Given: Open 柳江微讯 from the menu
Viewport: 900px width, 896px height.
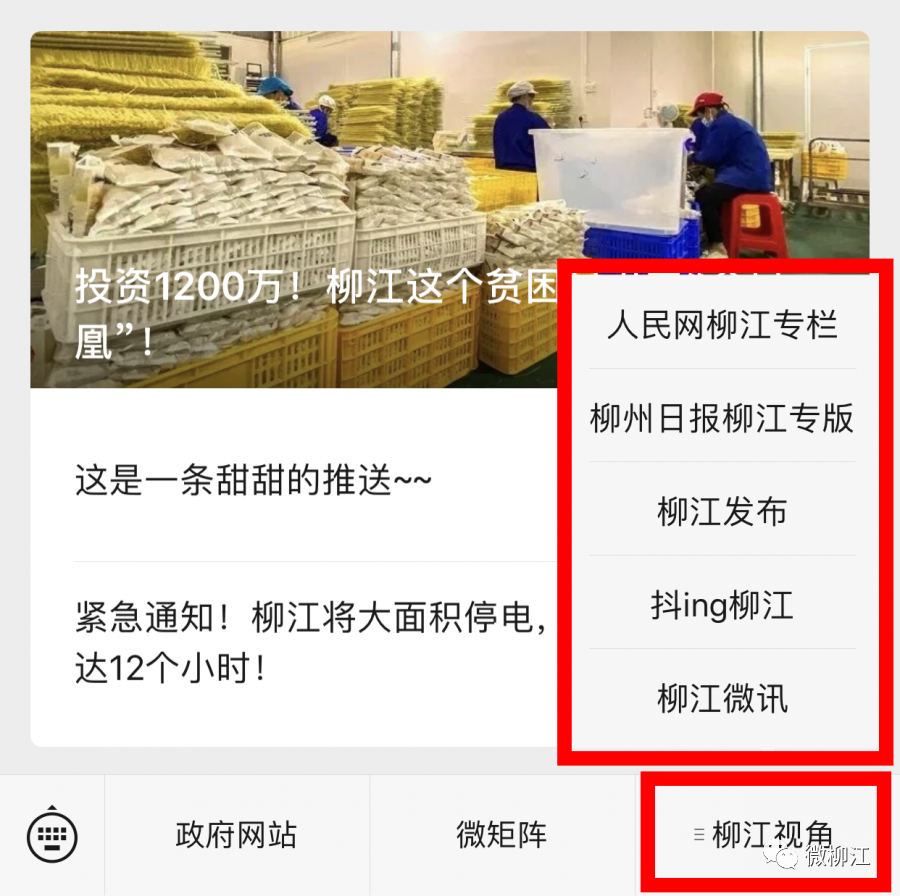Looking at the screenshot, I should pos(721,698).
